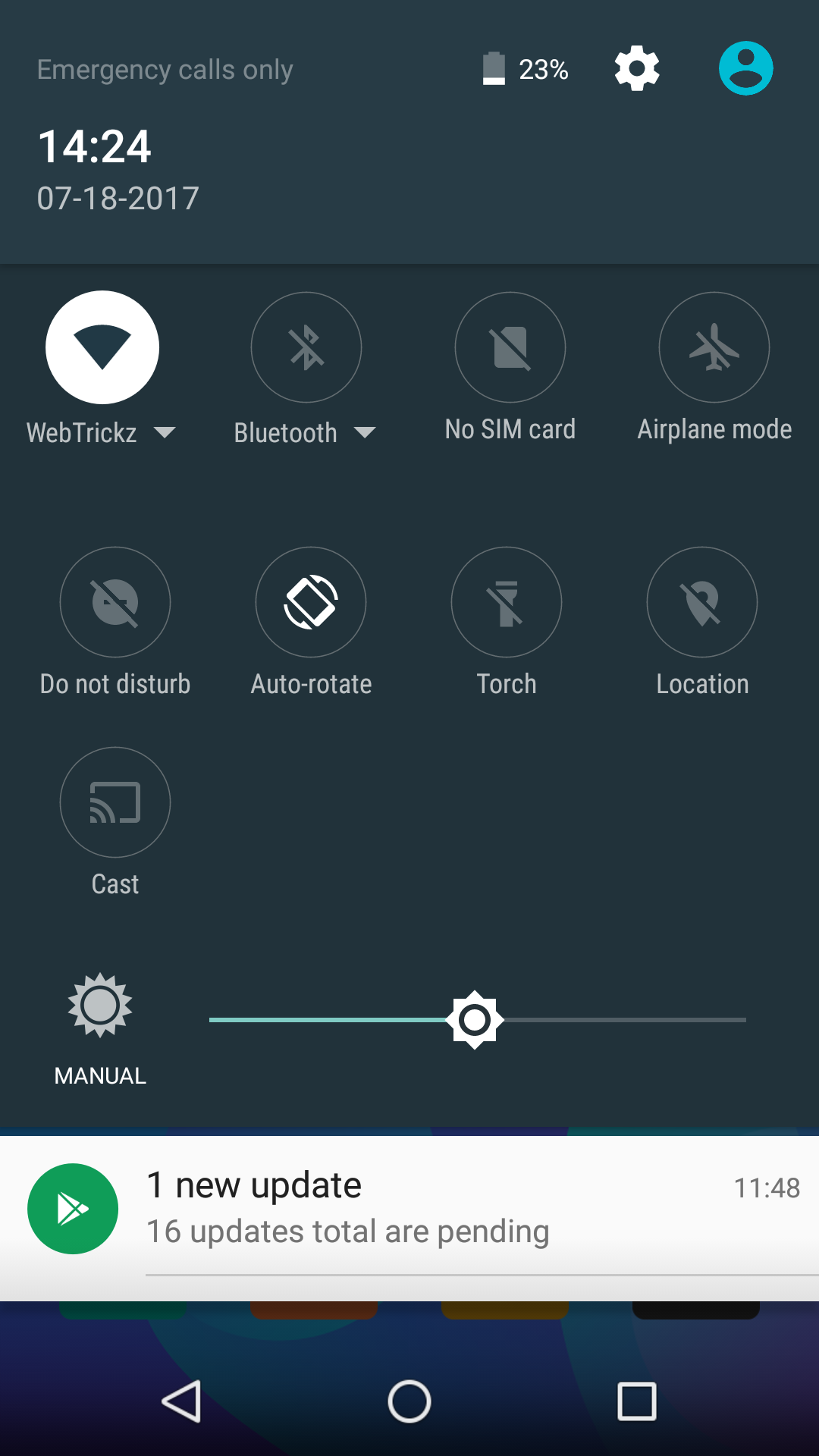The image size is (819, 1456).
Task: Open the time and date header
Action: 118,168
